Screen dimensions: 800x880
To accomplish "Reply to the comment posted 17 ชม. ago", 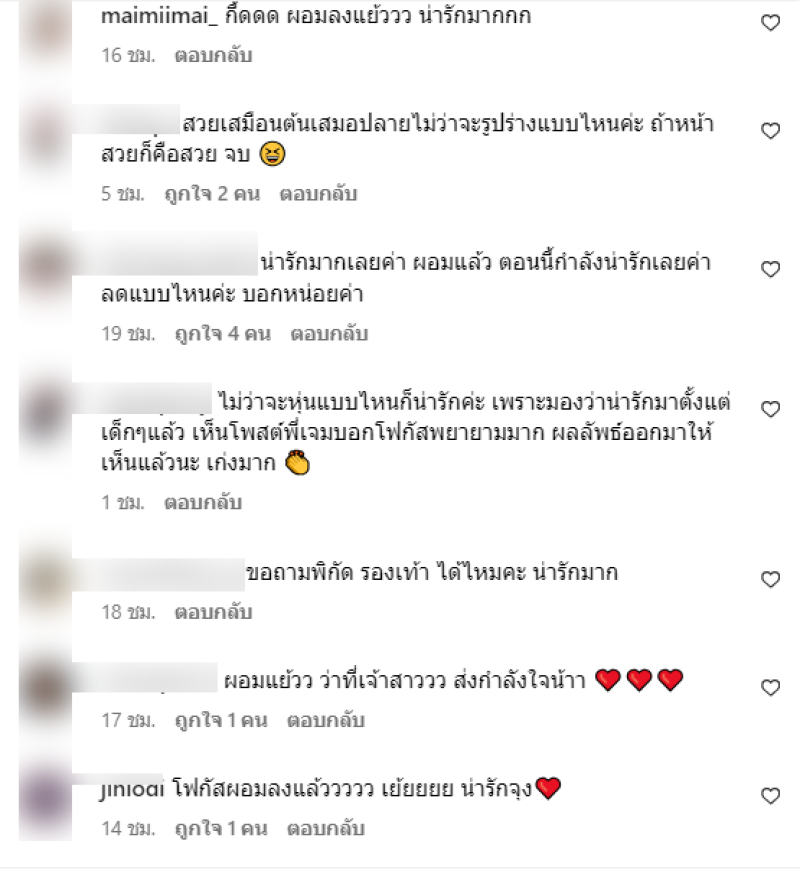I will [x=326, y=720].
